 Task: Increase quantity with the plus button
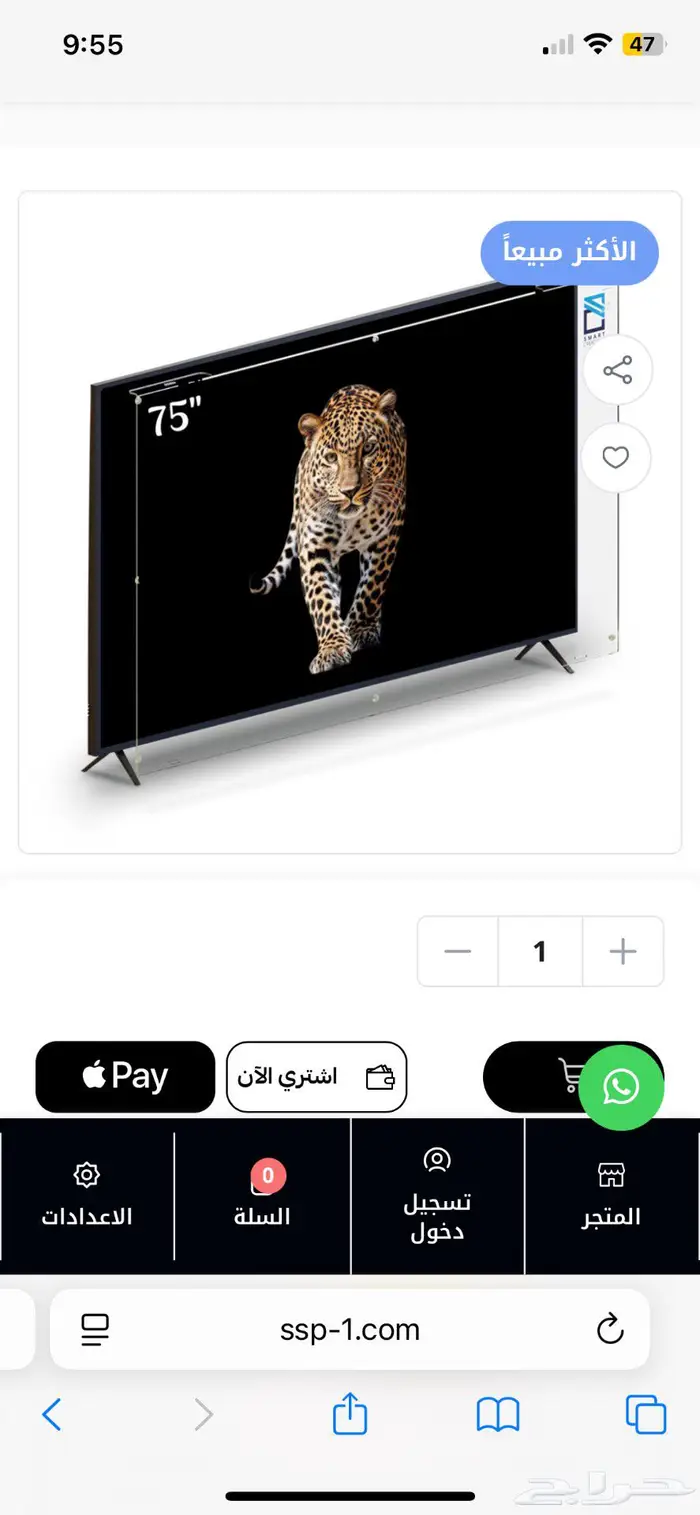[622, 951]
